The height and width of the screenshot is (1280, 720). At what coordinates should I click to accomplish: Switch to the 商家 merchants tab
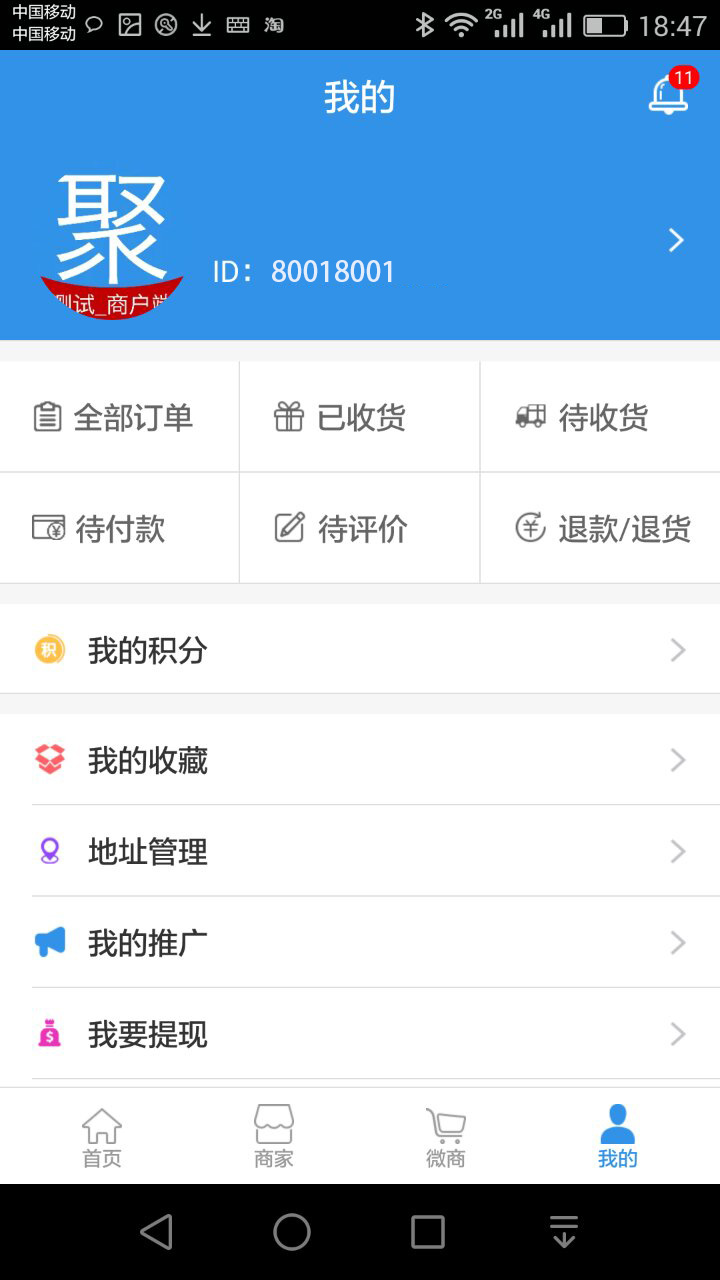pyautogui.click(x=274, y=1137)
